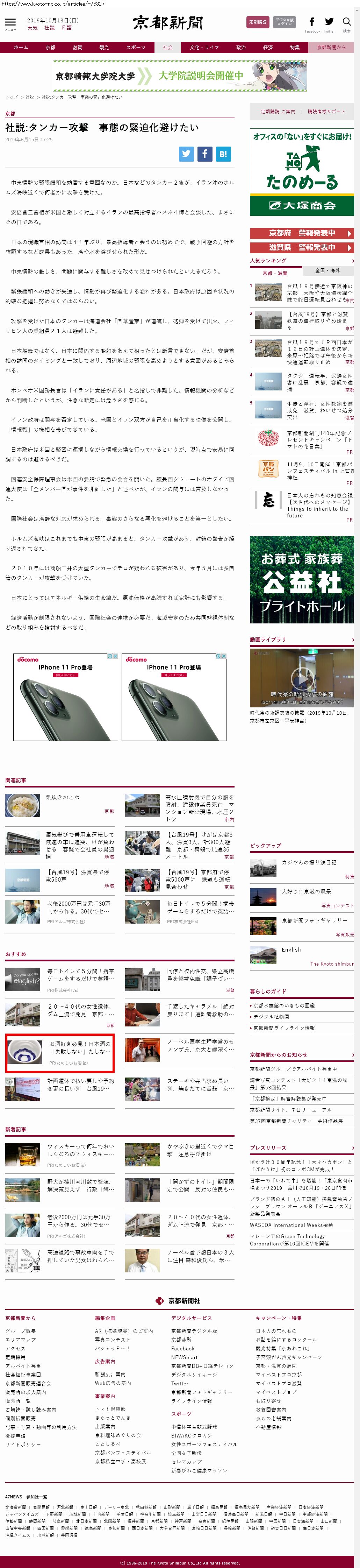Open the English Kyoto Shimbun link

coord(291,949)
